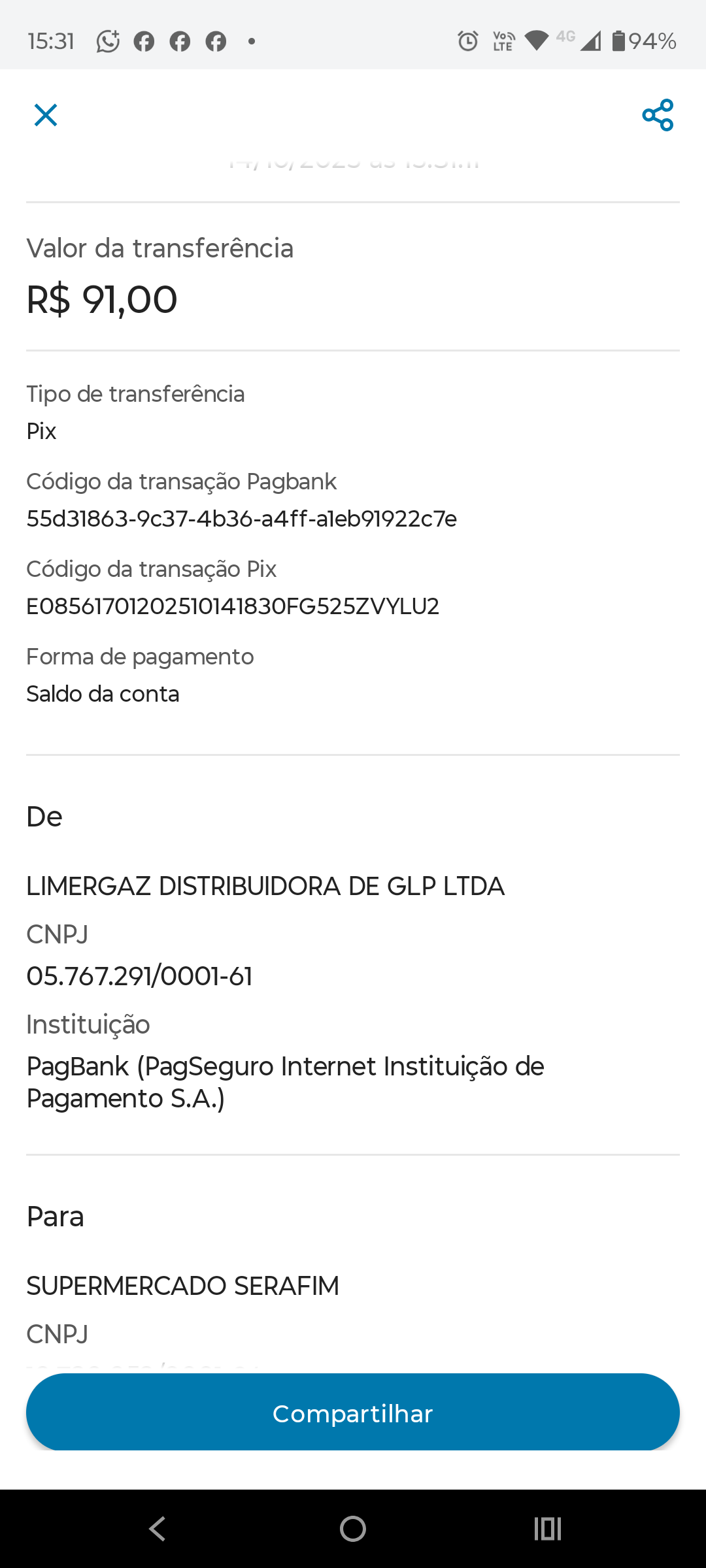
Task: Close the transfer receipt screen
Action: 46,115
